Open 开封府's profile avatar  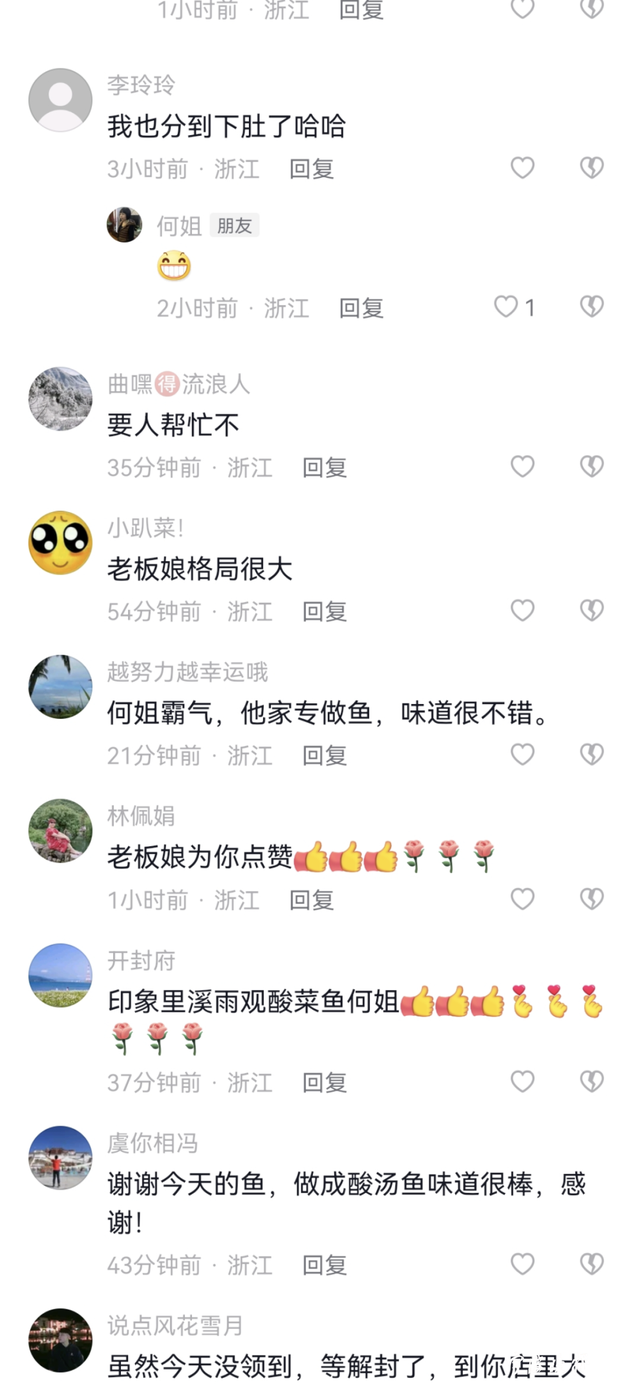pos(60,975)
